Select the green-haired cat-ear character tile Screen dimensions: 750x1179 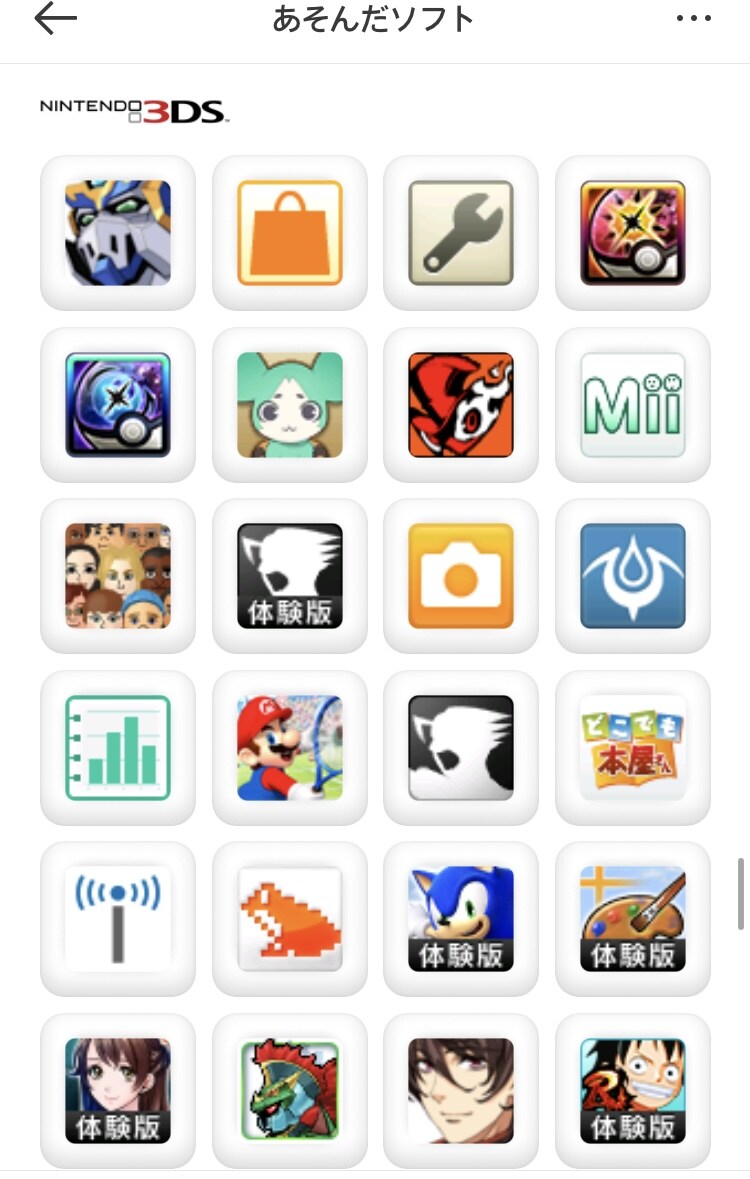290,405
